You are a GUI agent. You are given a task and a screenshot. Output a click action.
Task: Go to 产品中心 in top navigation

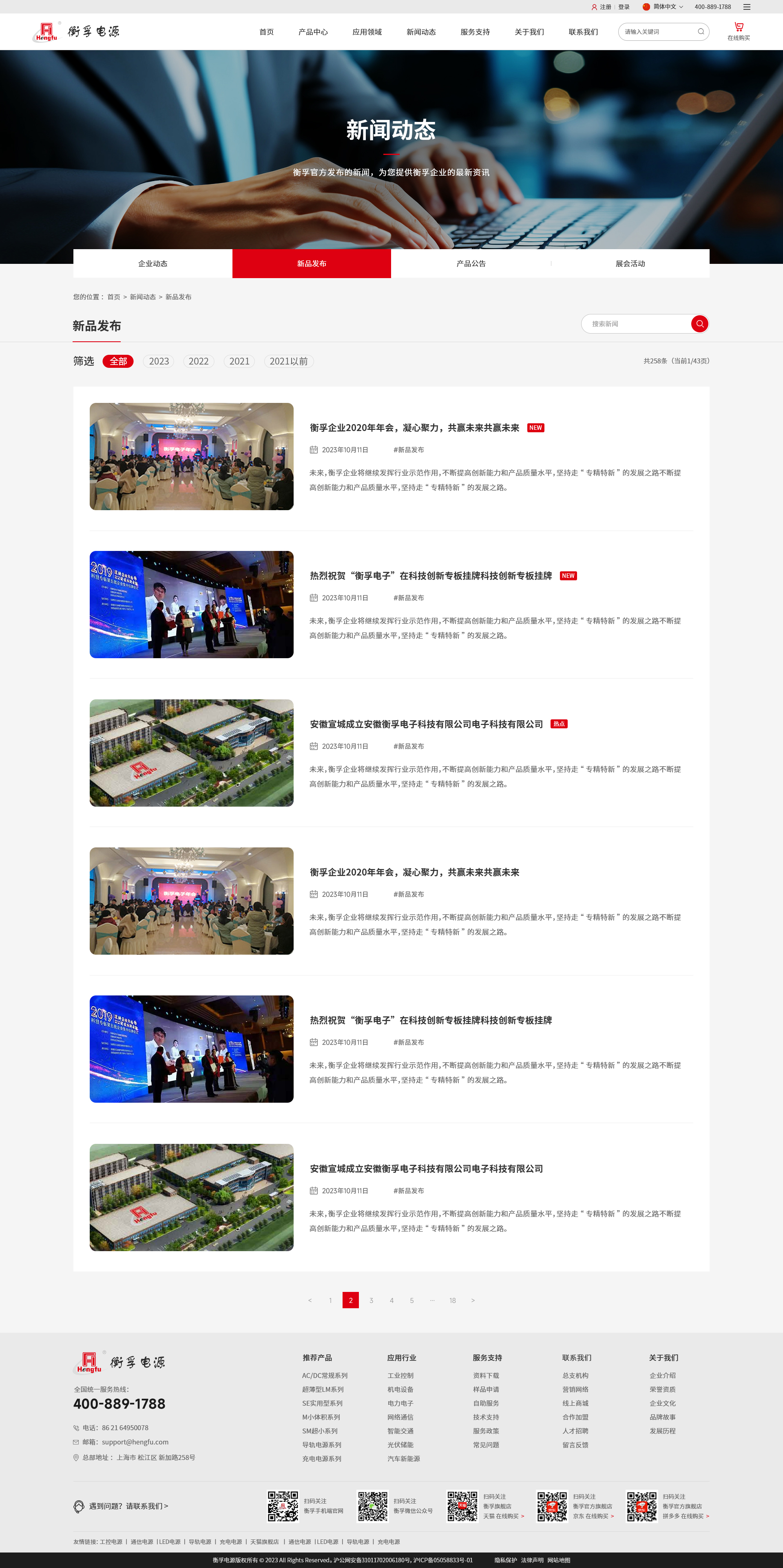[313, 32]
